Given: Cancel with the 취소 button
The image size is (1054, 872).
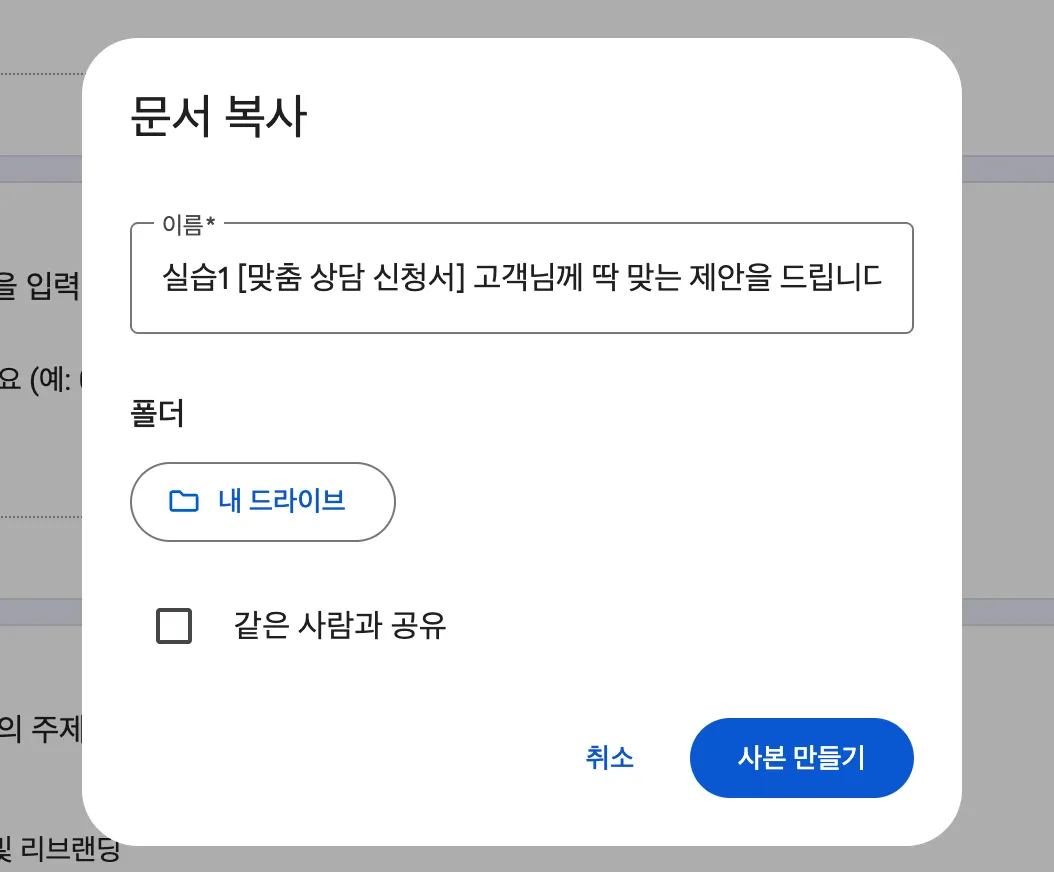Looking at the screenshot, I should coord(609,758).
